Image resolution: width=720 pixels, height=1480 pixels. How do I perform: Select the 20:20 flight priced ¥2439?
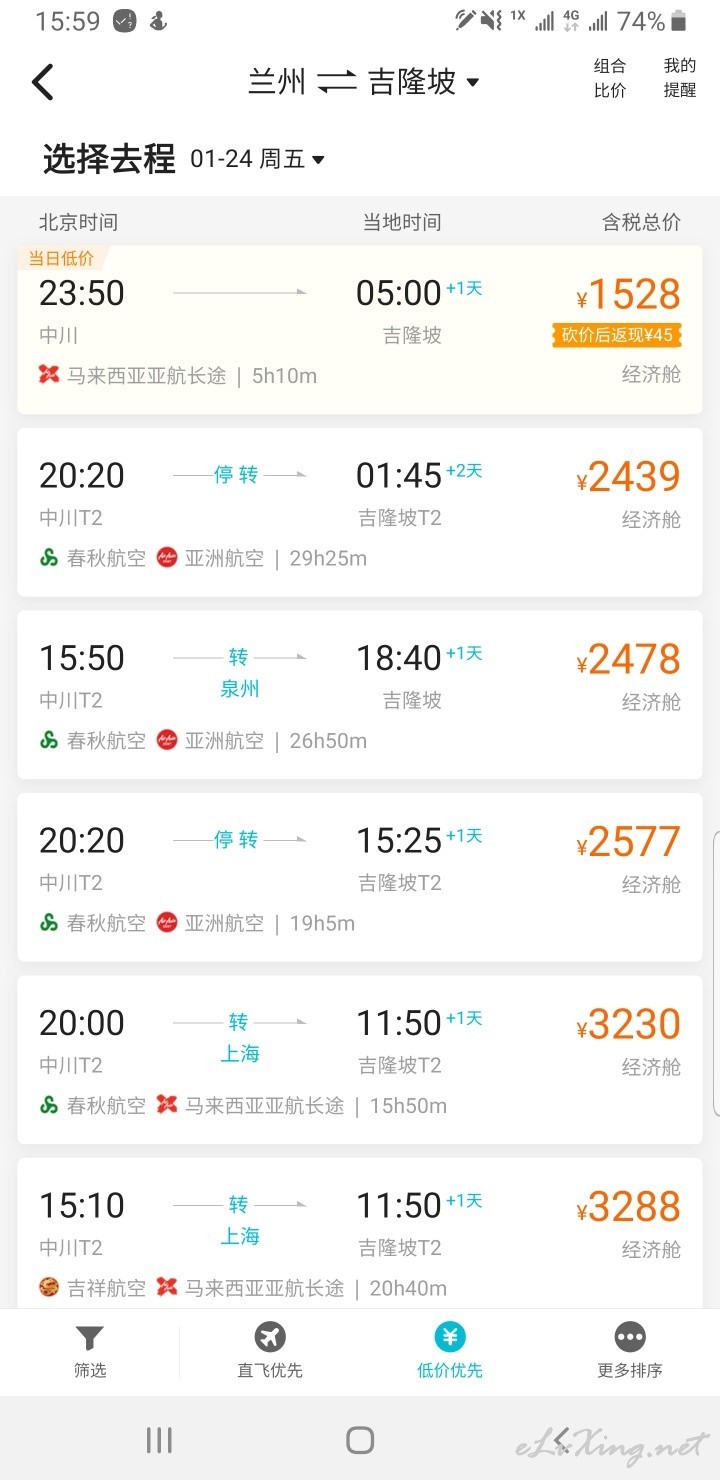(x=360, y=512)
